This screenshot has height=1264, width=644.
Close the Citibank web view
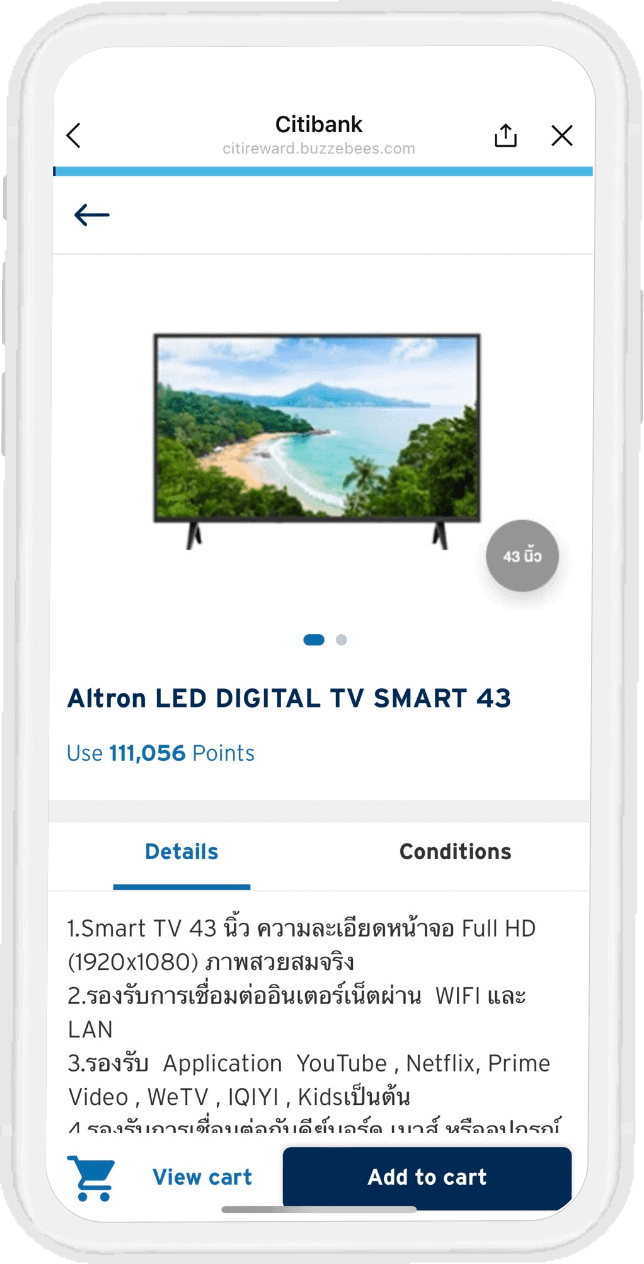pos(562,136)
